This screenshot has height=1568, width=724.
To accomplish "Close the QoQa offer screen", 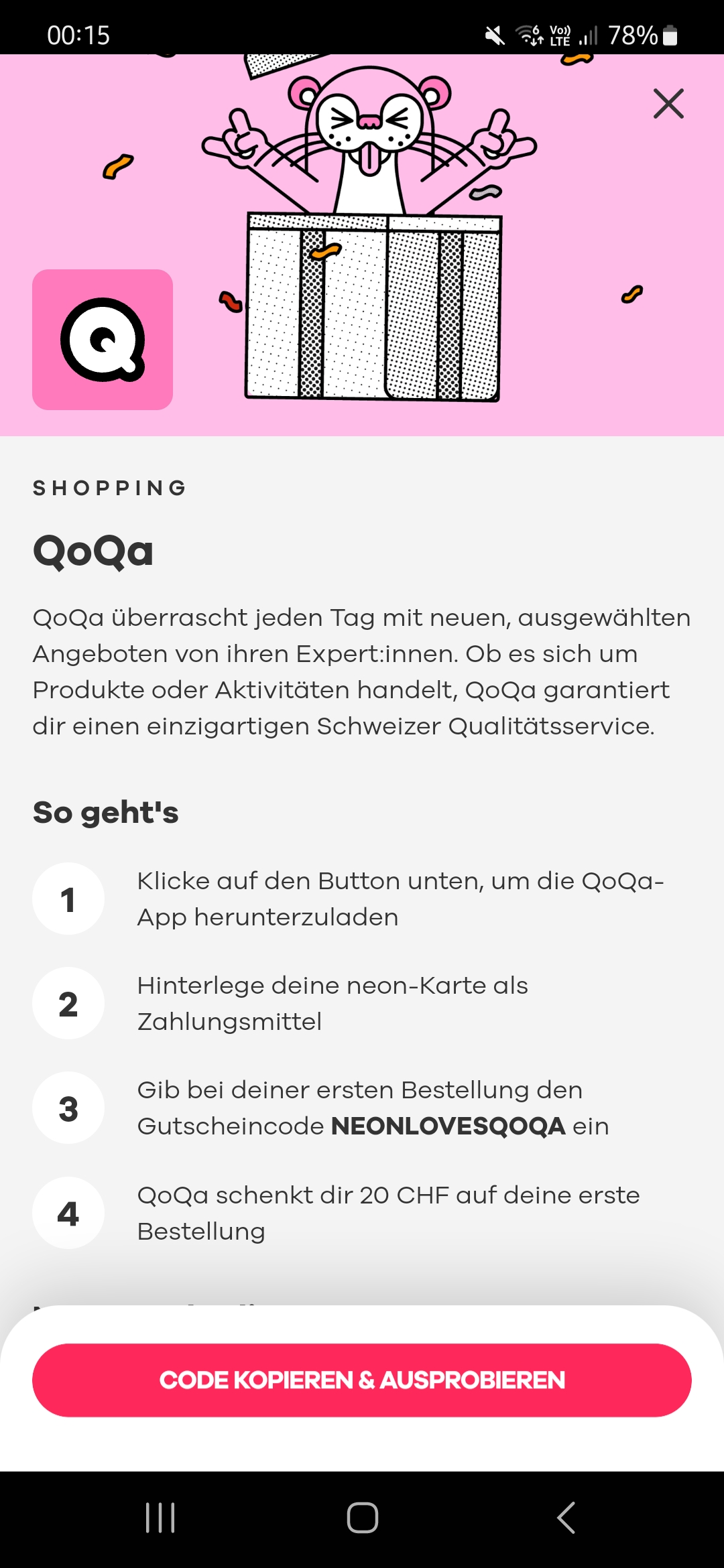I will [668, 104].
